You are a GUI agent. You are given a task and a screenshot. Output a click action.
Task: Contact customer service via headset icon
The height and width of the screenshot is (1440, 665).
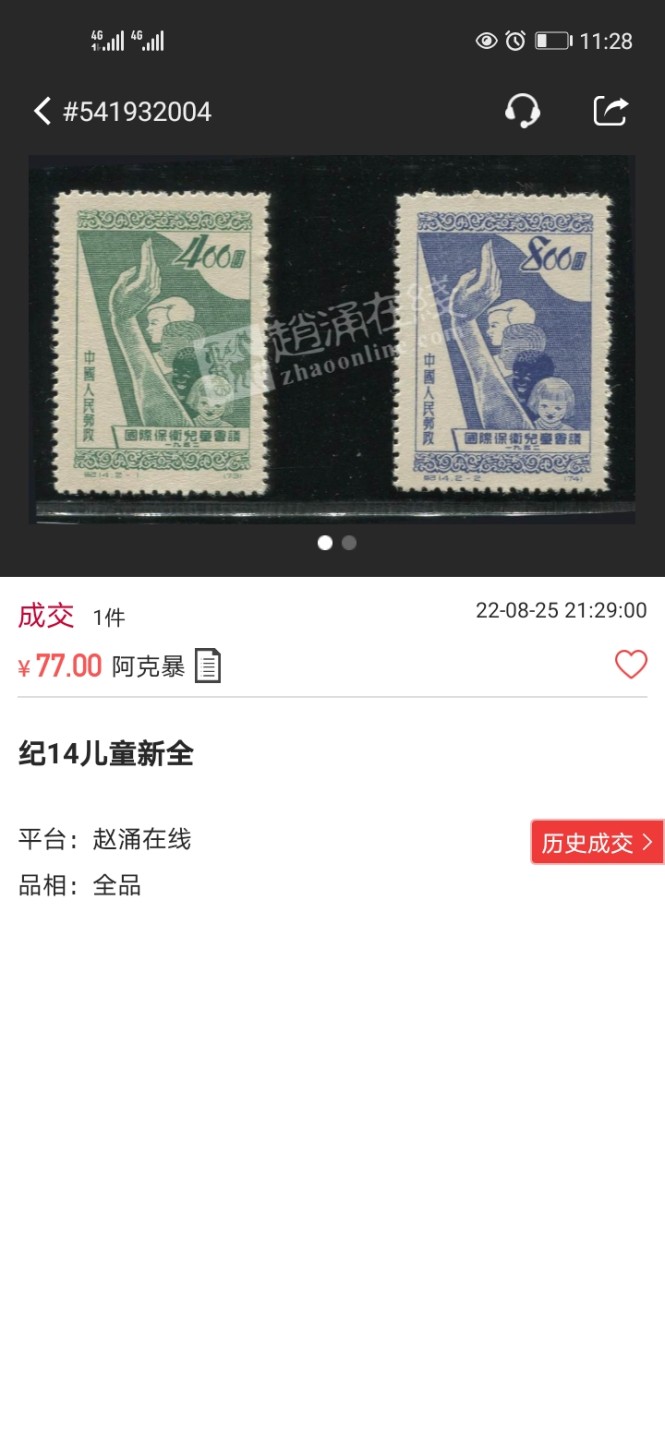522,110
